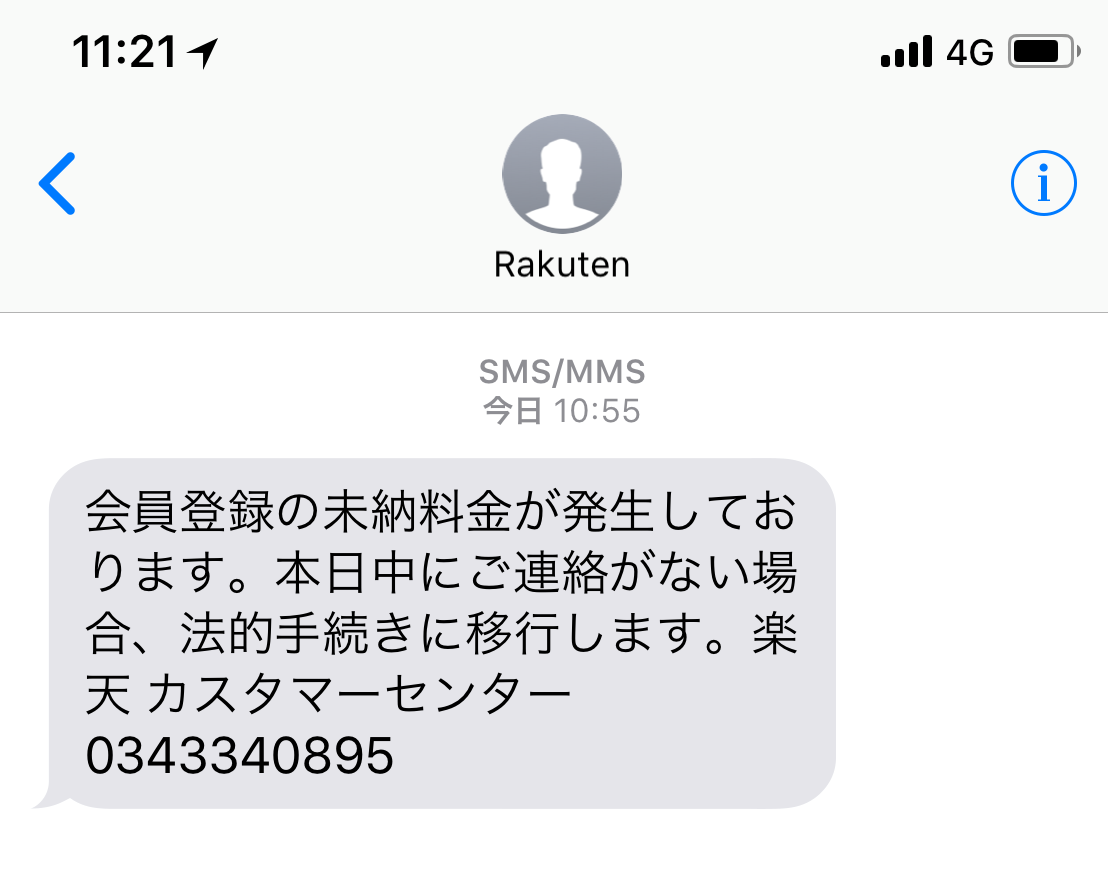Open the Rakuten contact avatar
Viewport: 1108px width, 895px height.
coord(561,175)
